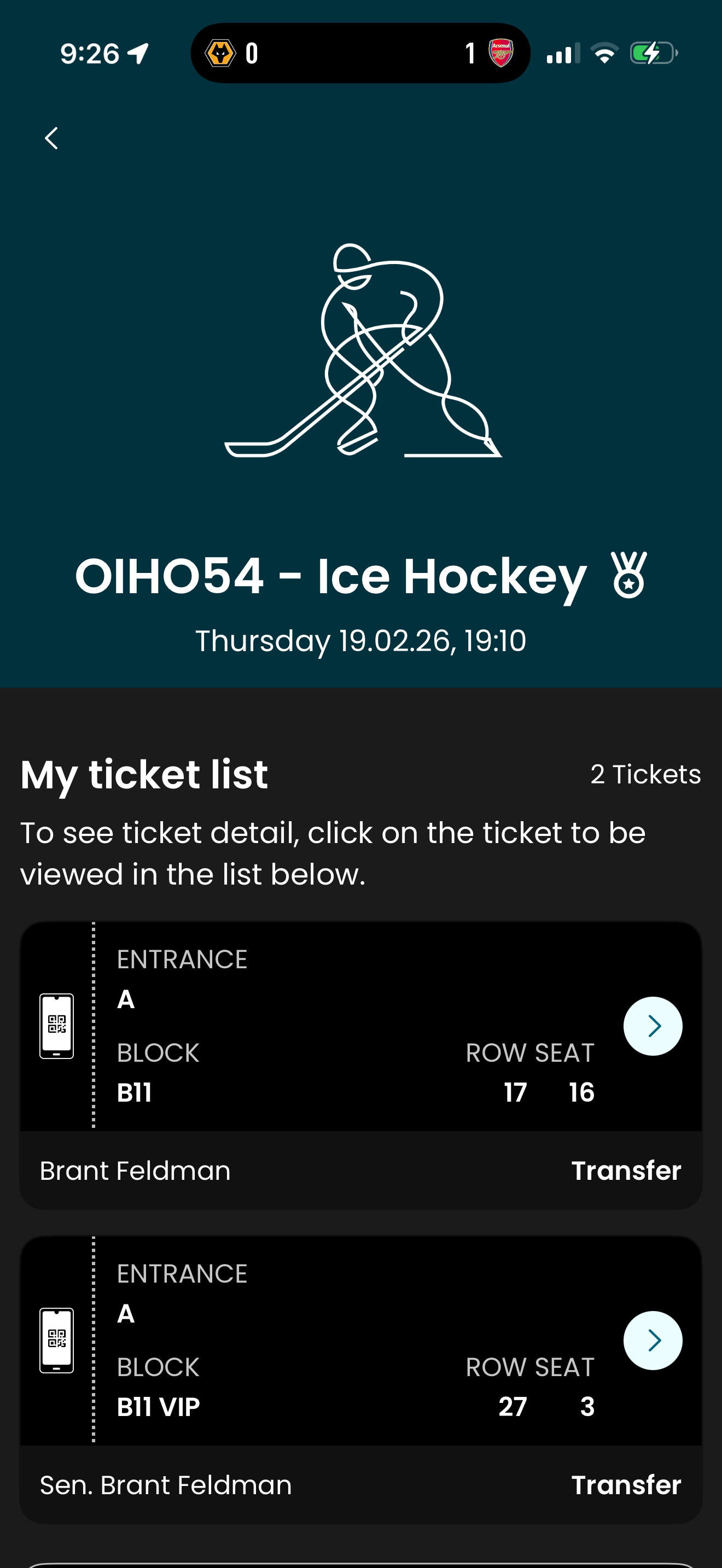This screenshot has height=1568, width=722.
Task: Transfer Sen. Brant Feldman's VIP ticket
Action: point(626,1484)
